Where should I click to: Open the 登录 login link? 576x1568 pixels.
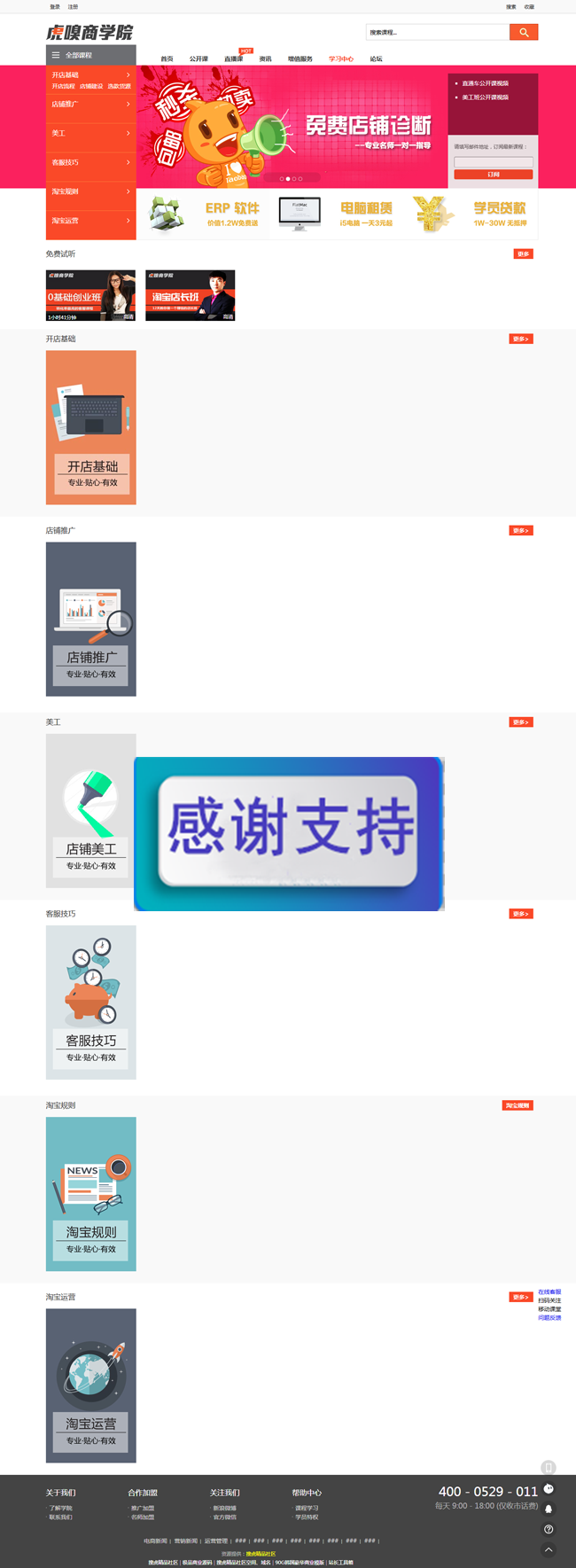[x=55, y=6]
